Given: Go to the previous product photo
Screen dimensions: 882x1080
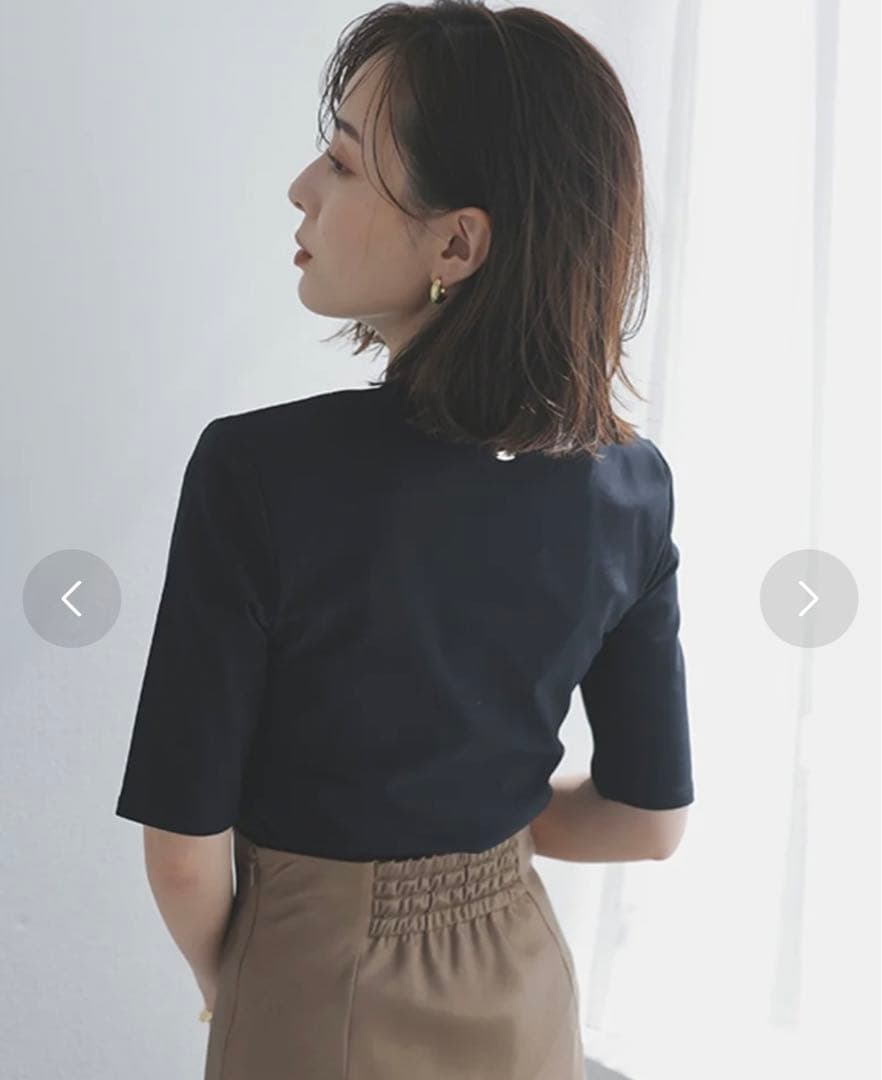Looking at the screenshot, I should (x=72, y=598).
